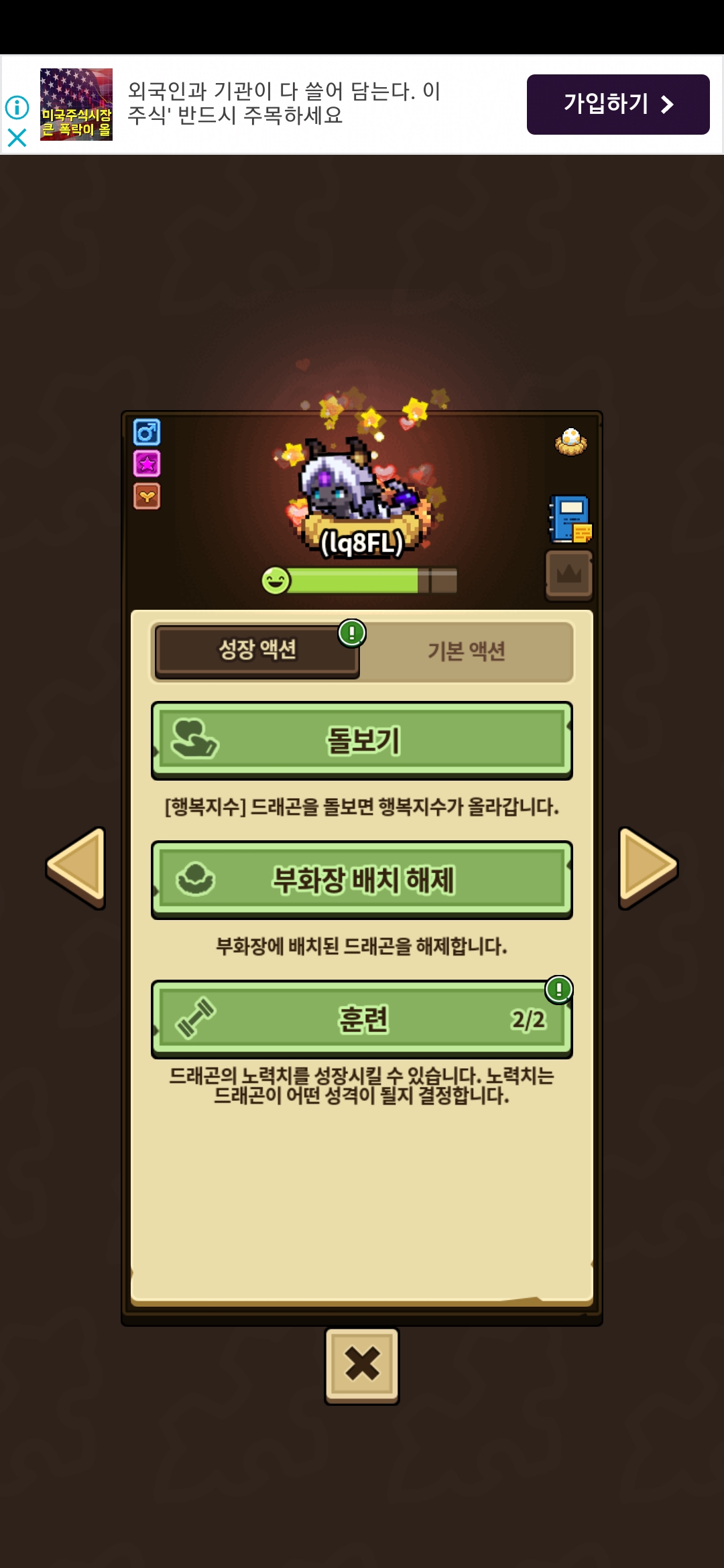Tap the egg nest icon
This screenshot has width=724, height=1568.
571,442
